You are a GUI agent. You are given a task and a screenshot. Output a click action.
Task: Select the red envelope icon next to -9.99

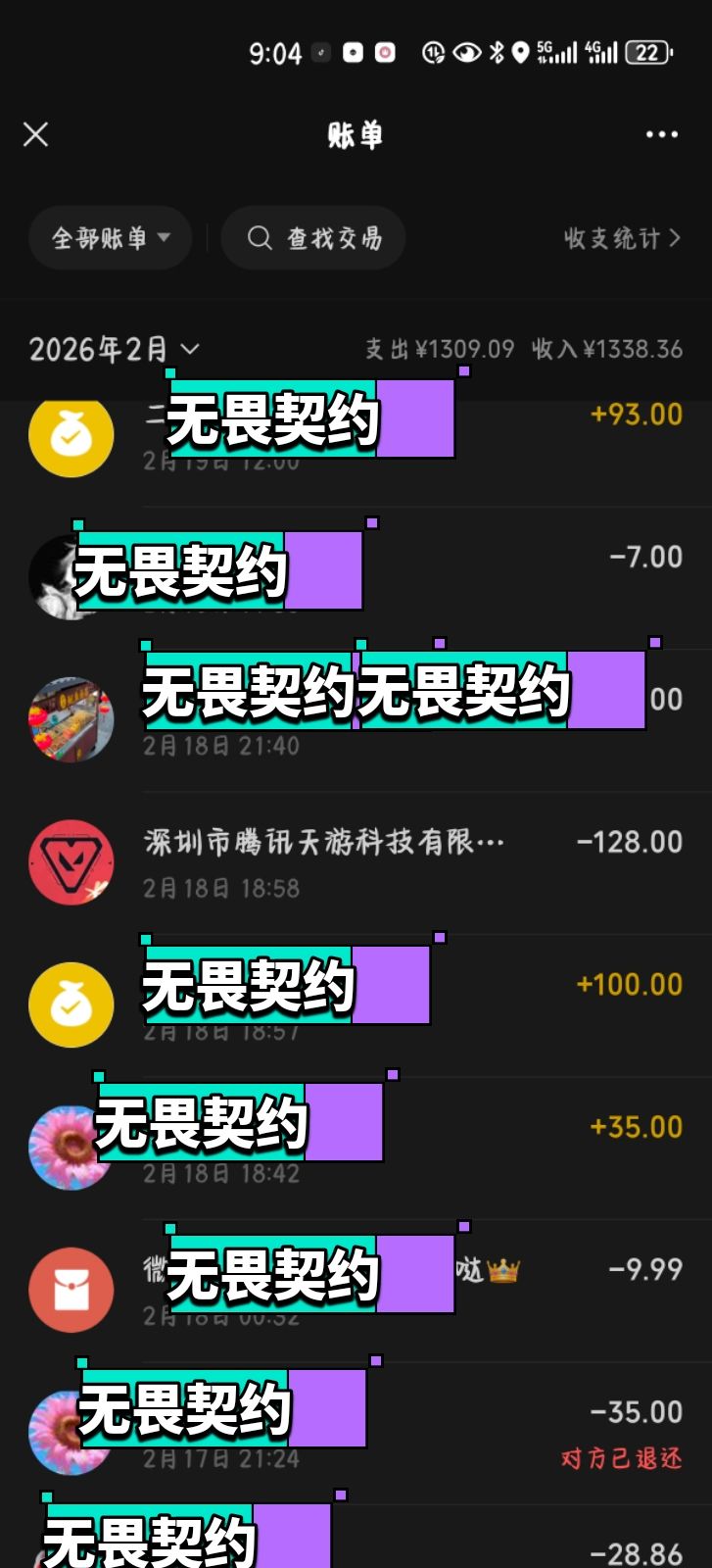click(x=71, y=1290)
